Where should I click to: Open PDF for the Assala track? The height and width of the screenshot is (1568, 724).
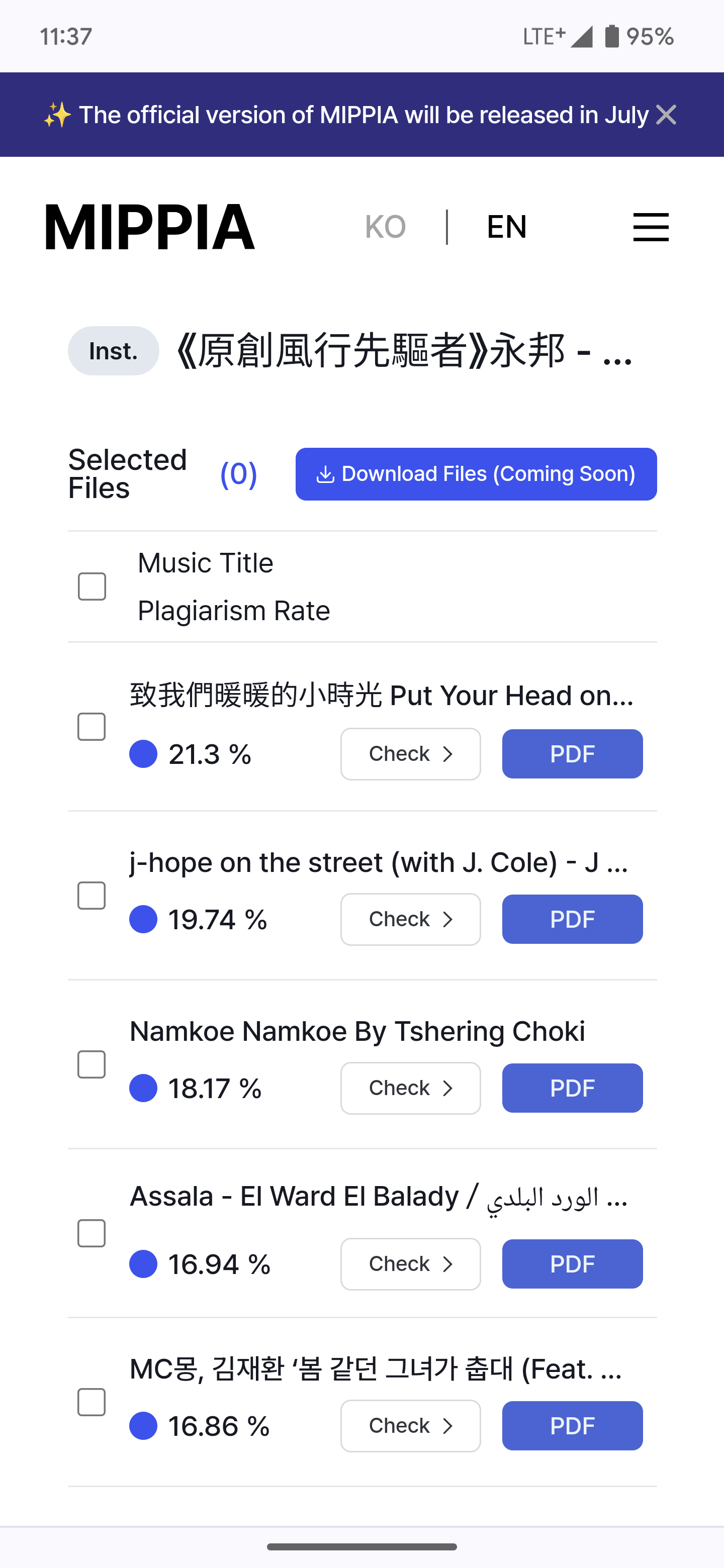572,1263
